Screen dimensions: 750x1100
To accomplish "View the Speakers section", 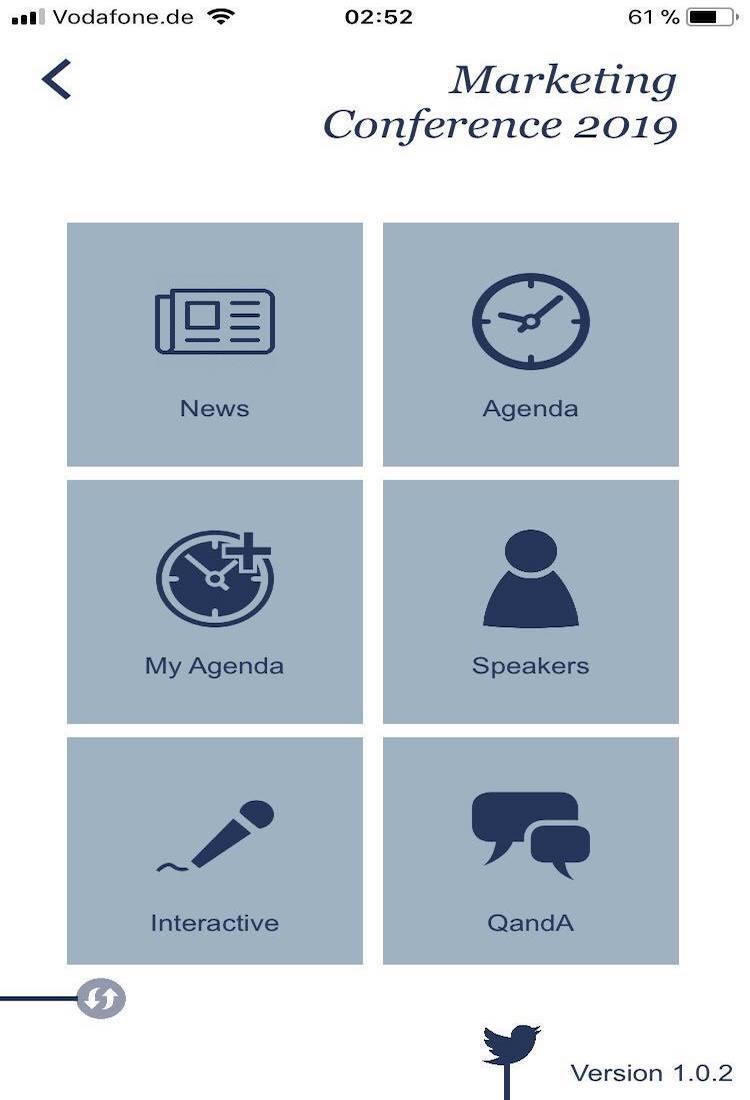I will pyautogui.click(x=530, y=601).
